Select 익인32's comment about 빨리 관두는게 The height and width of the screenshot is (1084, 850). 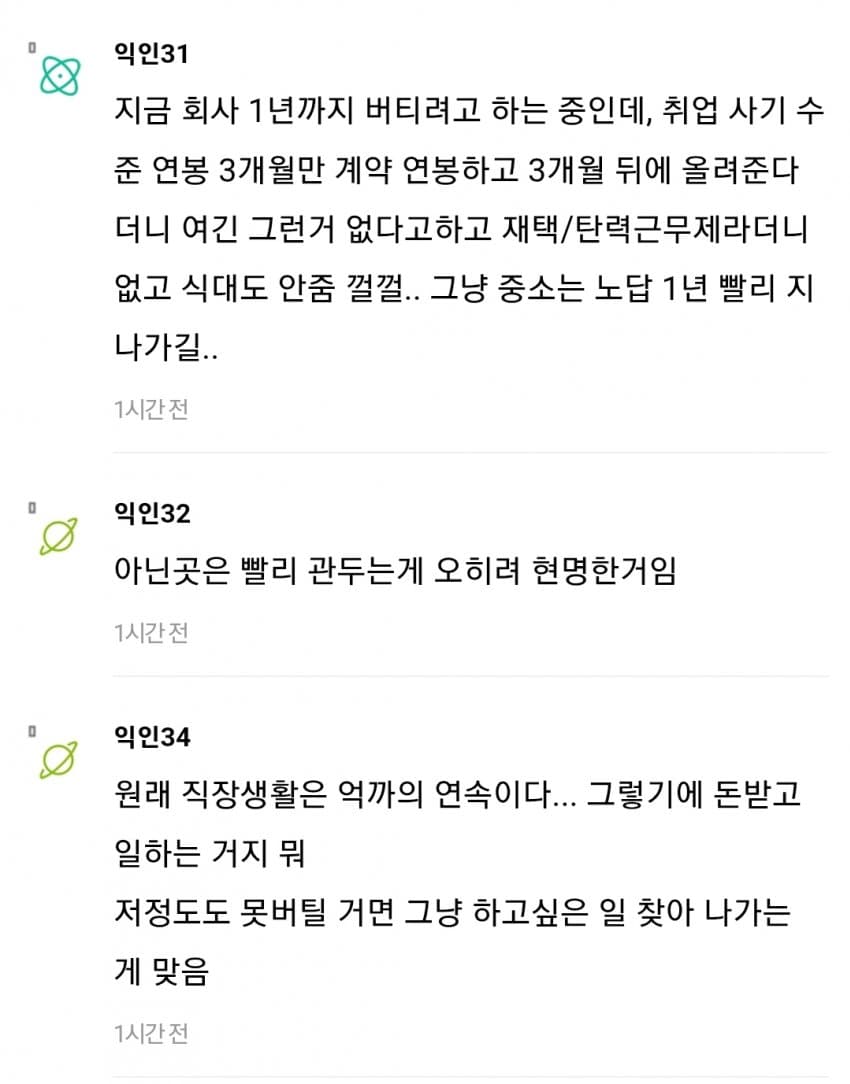pyautogui.click(x=396, y=573)
